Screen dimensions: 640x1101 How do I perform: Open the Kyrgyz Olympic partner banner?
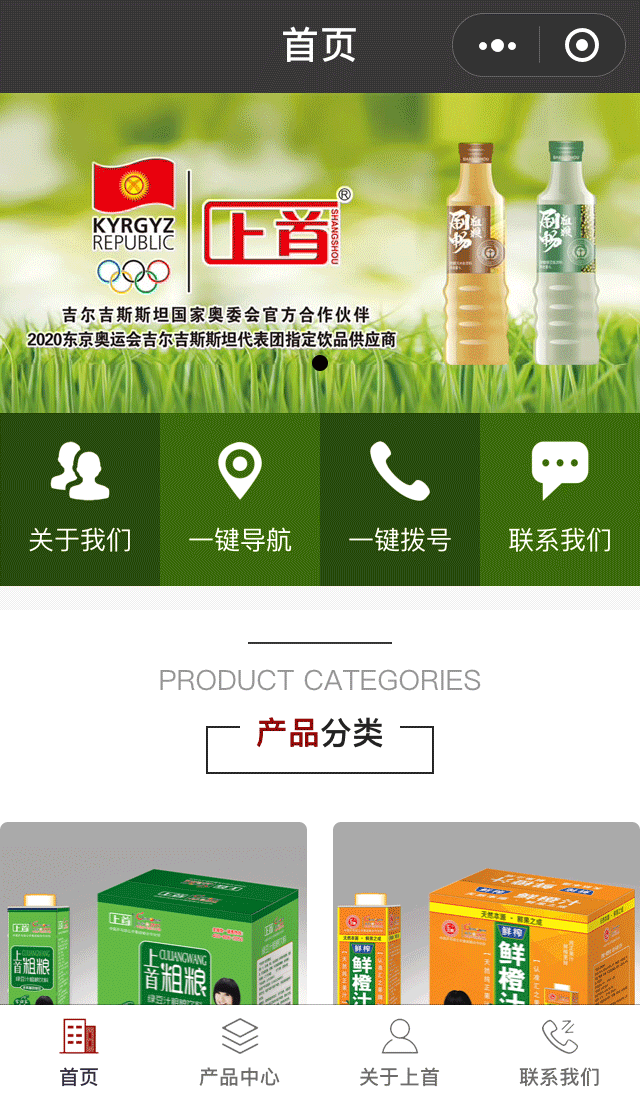(320, 253)
